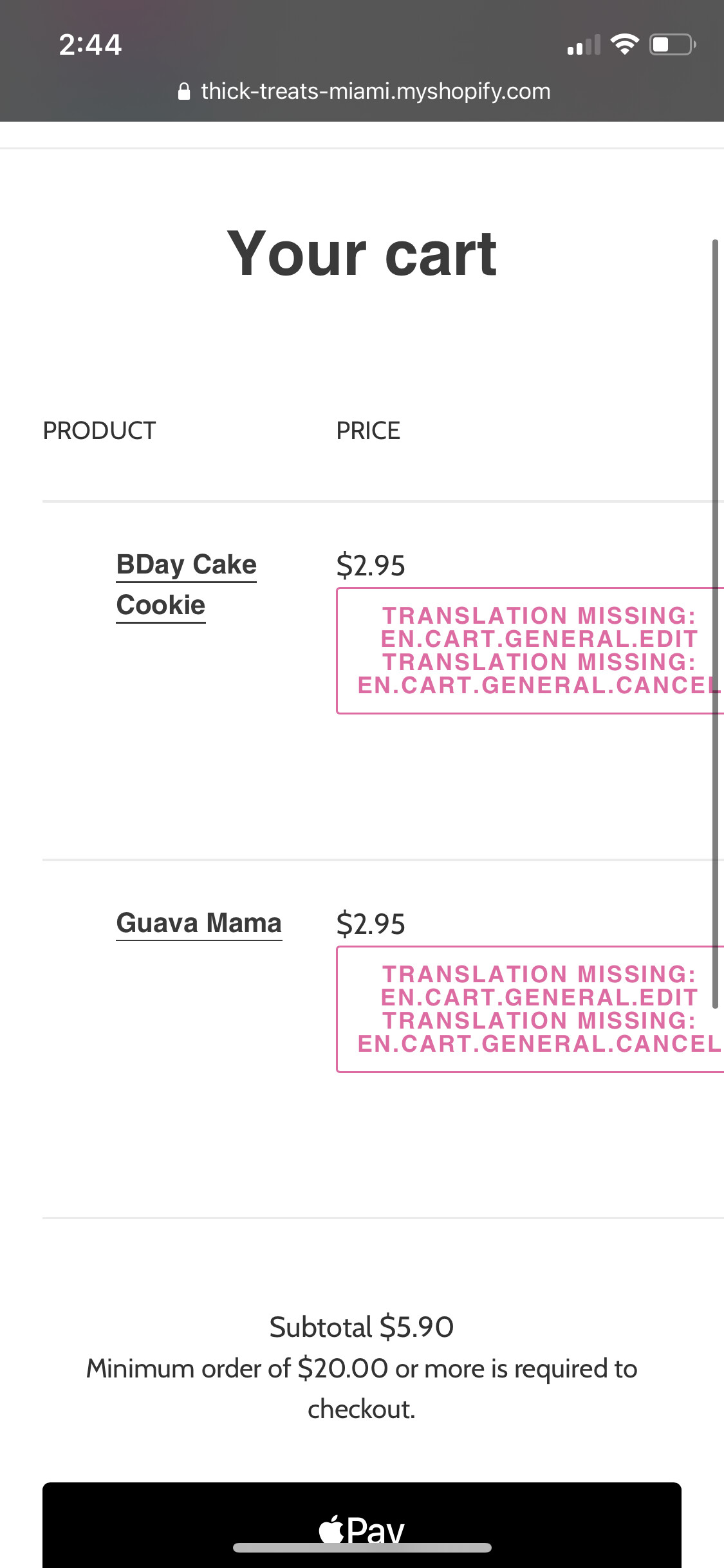
Task: Open the BDay Cake Cookie product link
Action: (186, 584)
